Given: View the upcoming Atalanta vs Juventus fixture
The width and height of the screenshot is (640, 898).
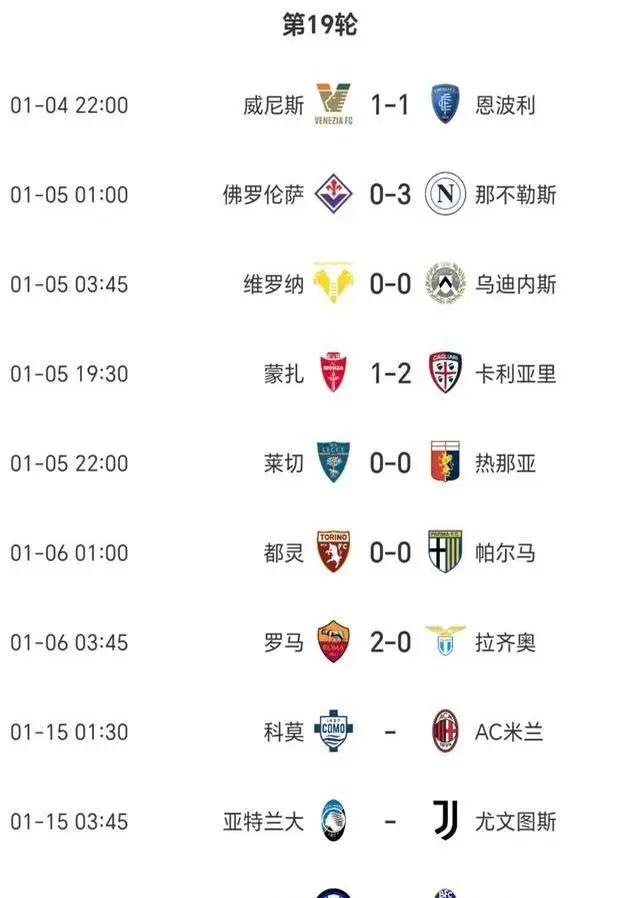Looking at the screenshot, I should (x=389, y=822).
